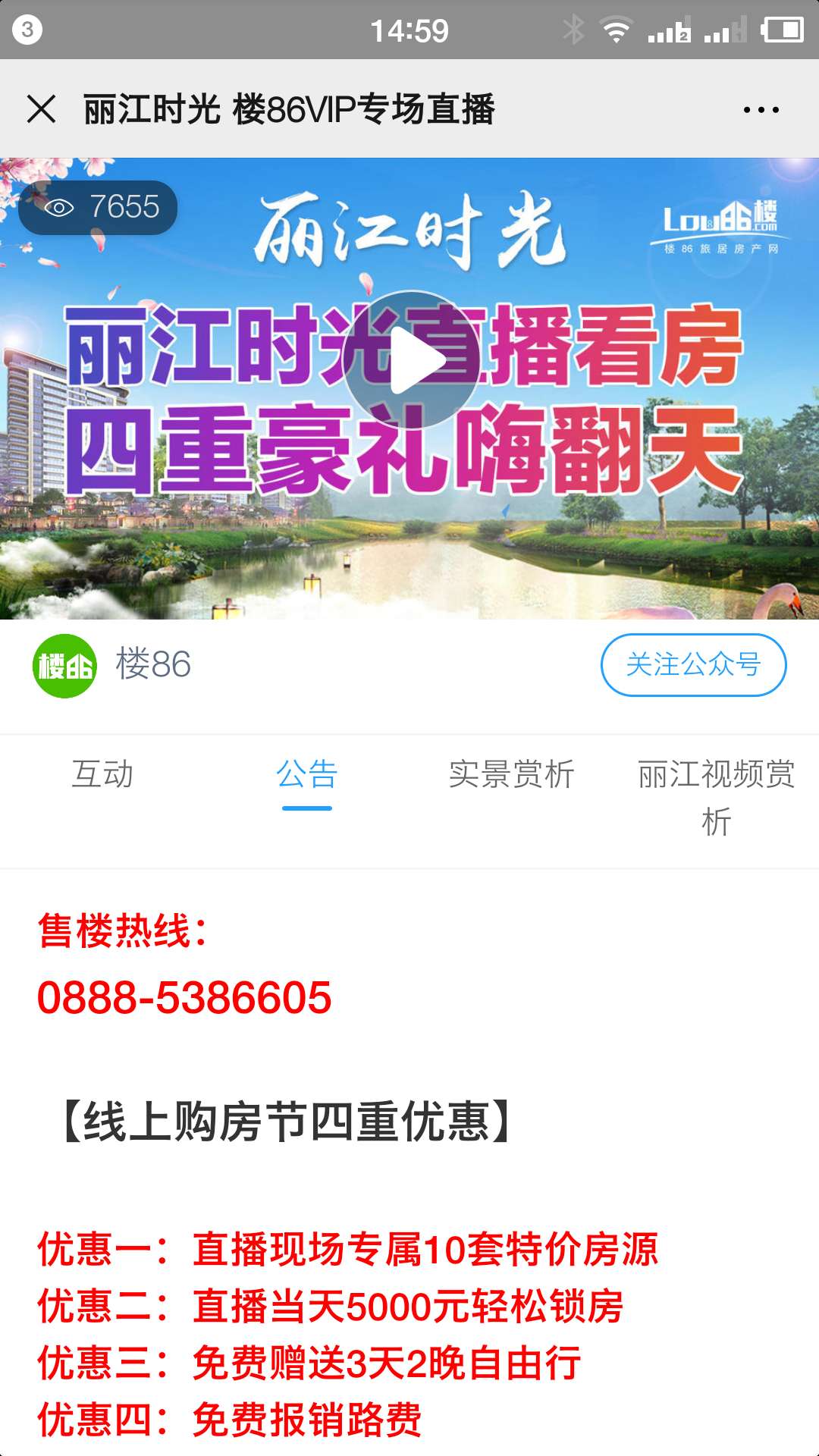The width and height of the screenshot is (819, 1456).
Task: Open the 丽江视频赏析 tab
Action: click(x=716, y=796)
